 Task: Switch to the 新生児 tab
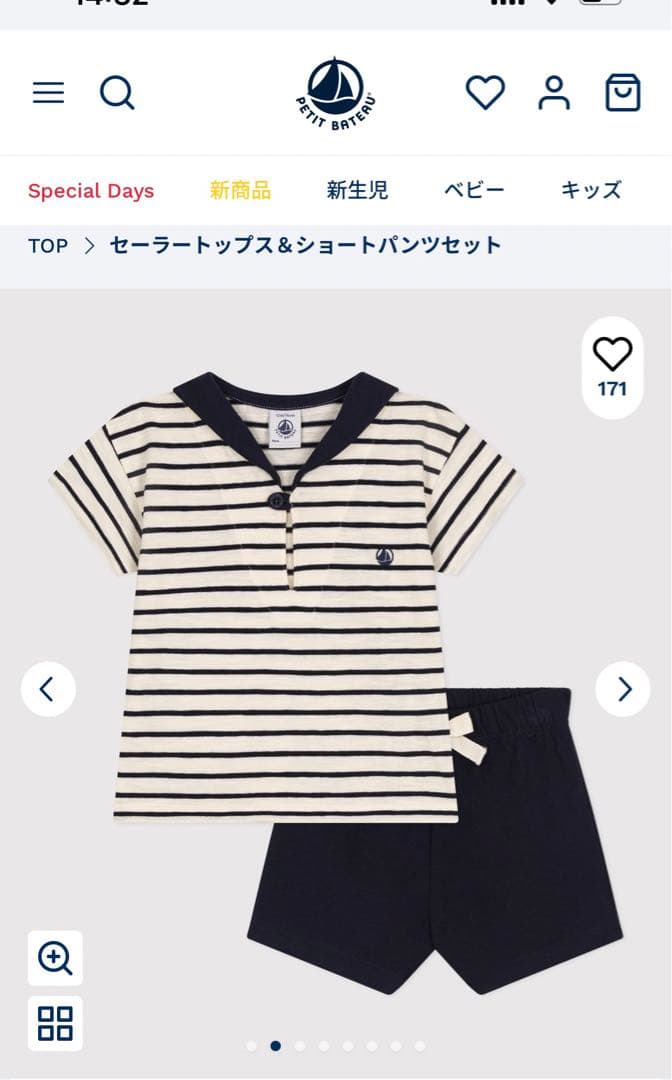pyautogui.click(x=357, y=190)
